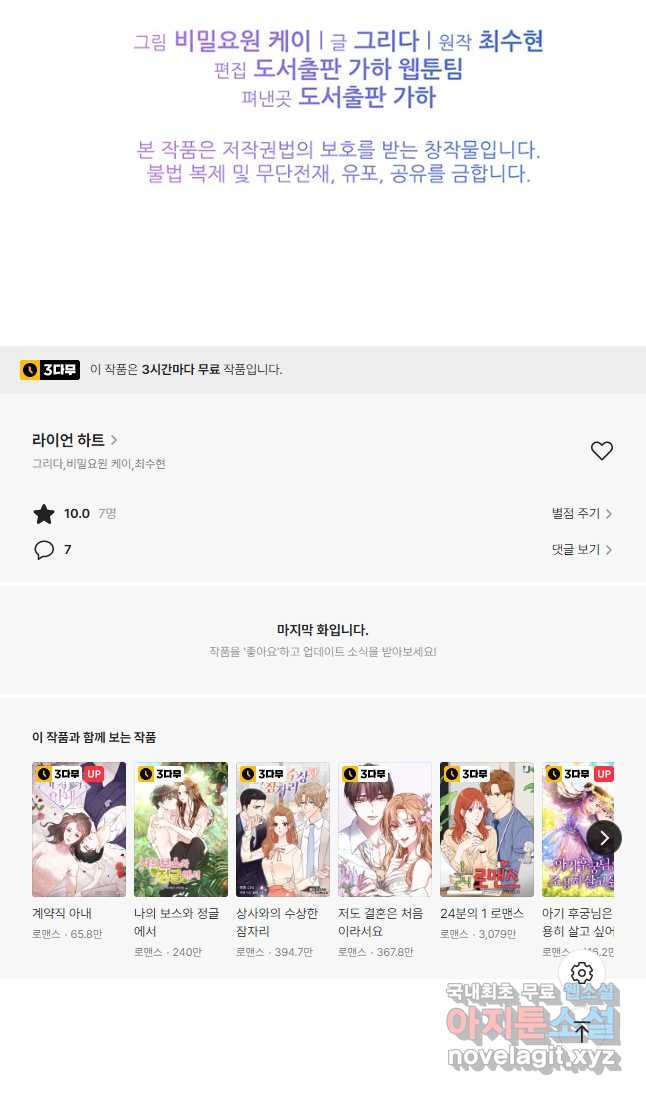Image resolution: width=646 pixels, height=1095 pixels.
Task: Open the 계약직 아내 webtoon card
Action: (79, 829)
